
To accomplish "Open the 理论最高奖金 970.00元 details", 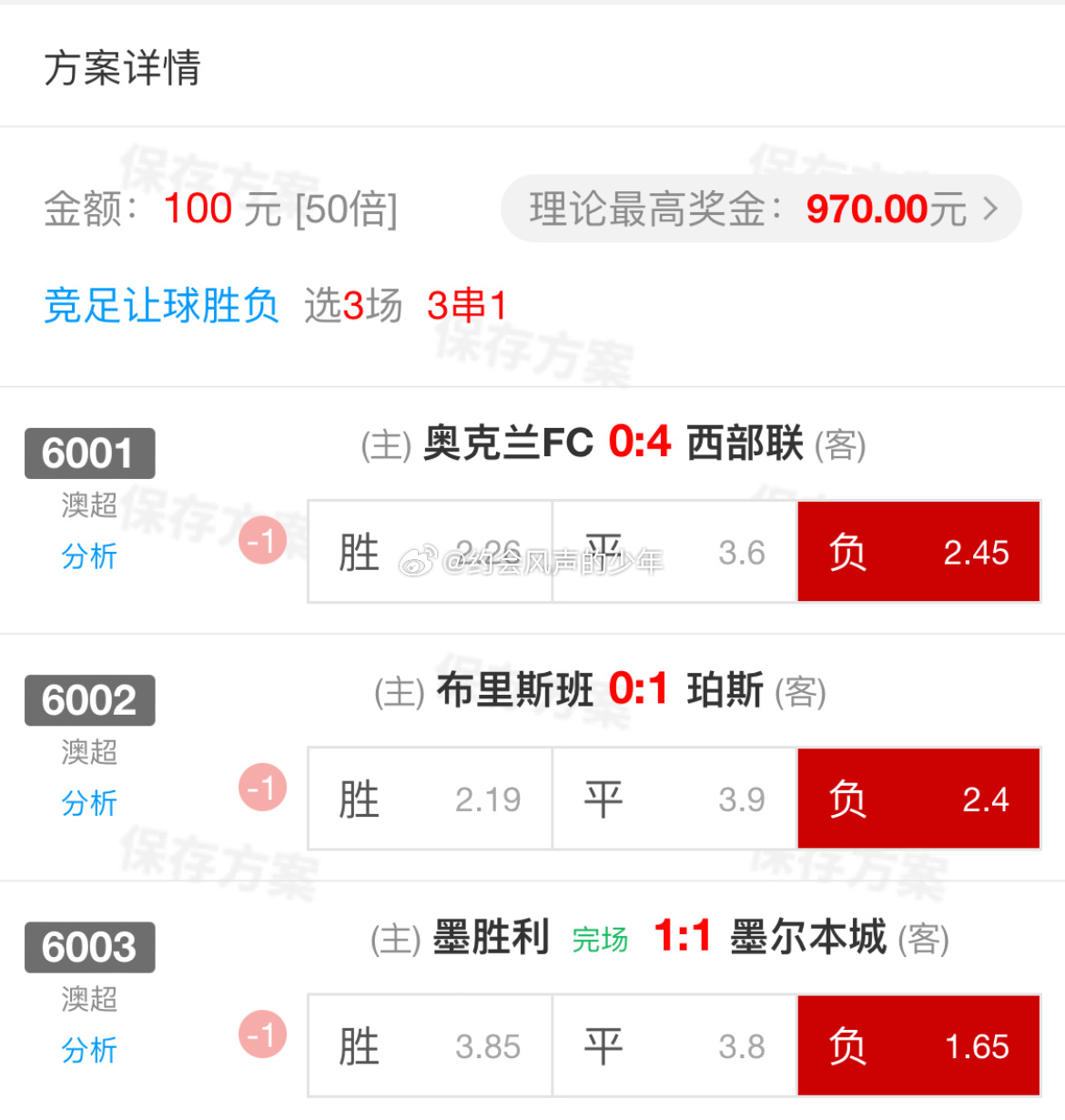I will (x=761, y=209).
